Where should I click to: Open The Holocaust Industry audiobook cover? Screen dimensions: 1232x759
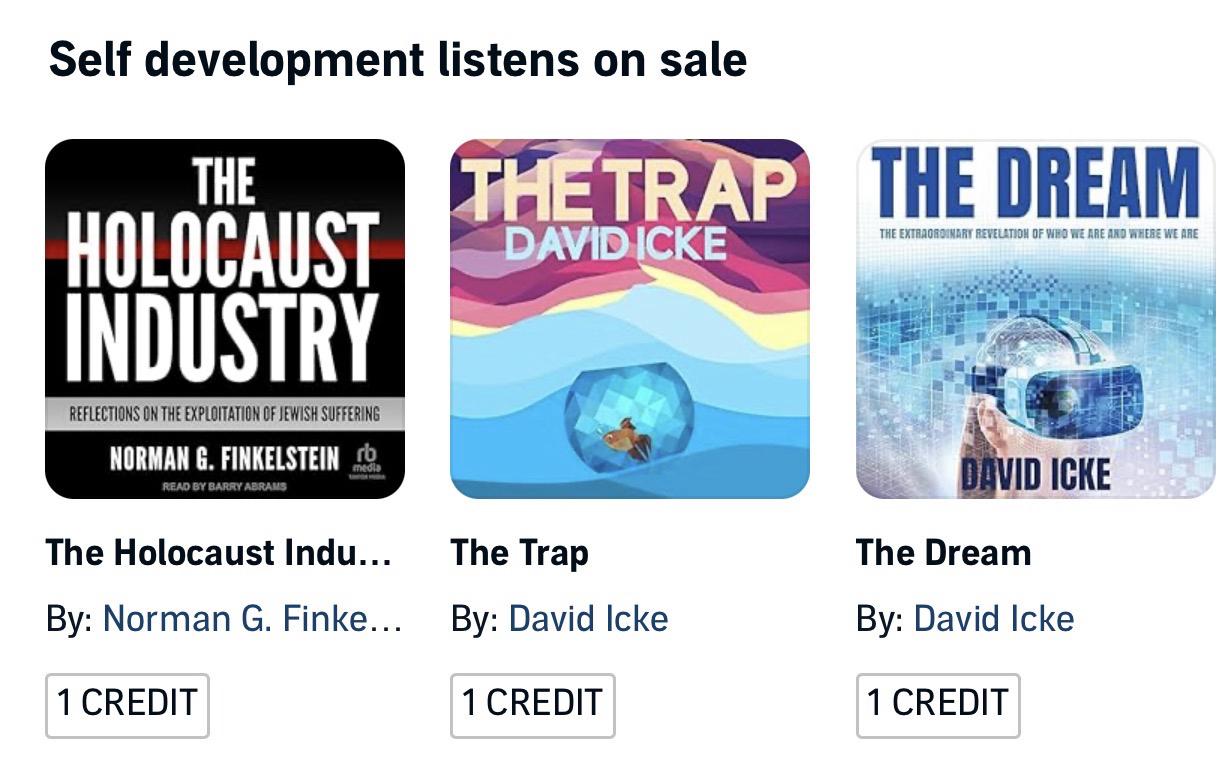[x=225, y=319]
